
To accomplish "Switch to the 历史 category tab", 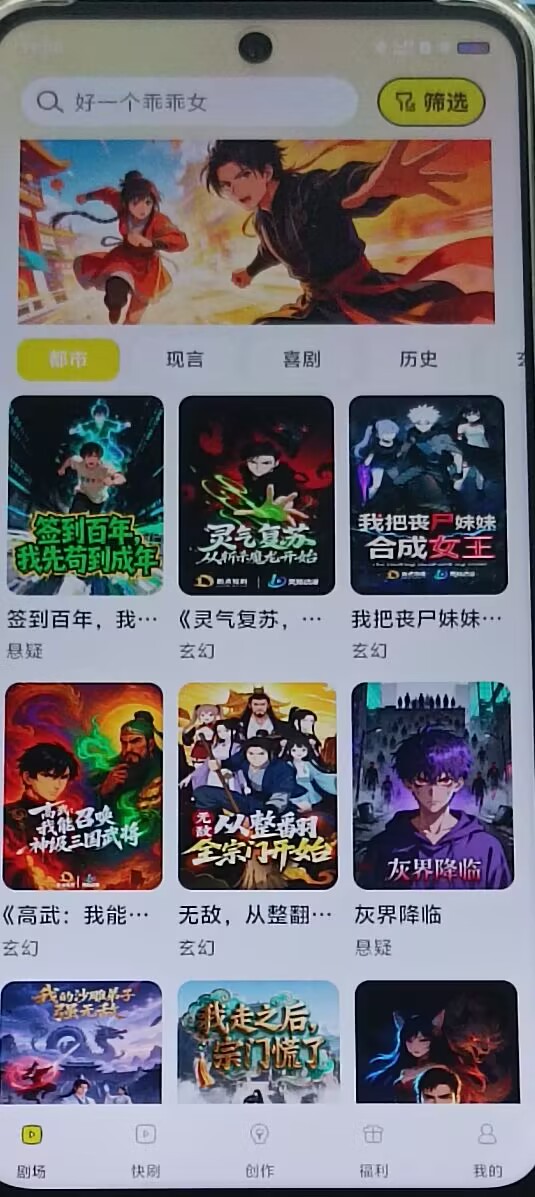I will tap(418, 360).
